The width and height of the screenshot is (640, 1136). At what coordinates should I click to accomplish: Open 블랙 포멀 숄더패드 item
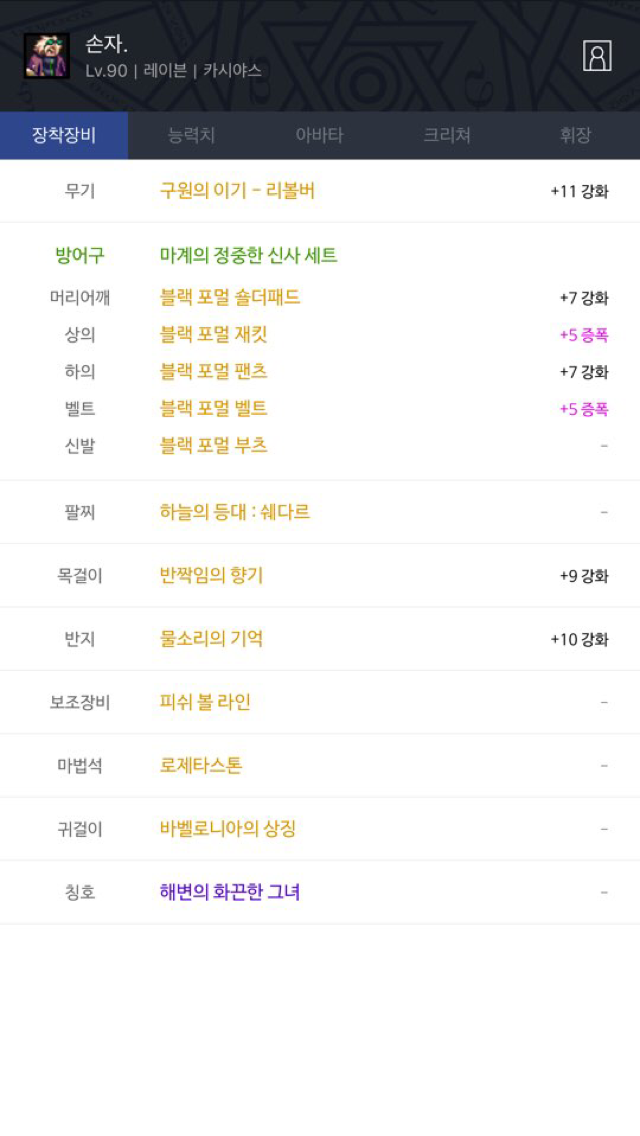pyautogui.click(x=230, y=297)
